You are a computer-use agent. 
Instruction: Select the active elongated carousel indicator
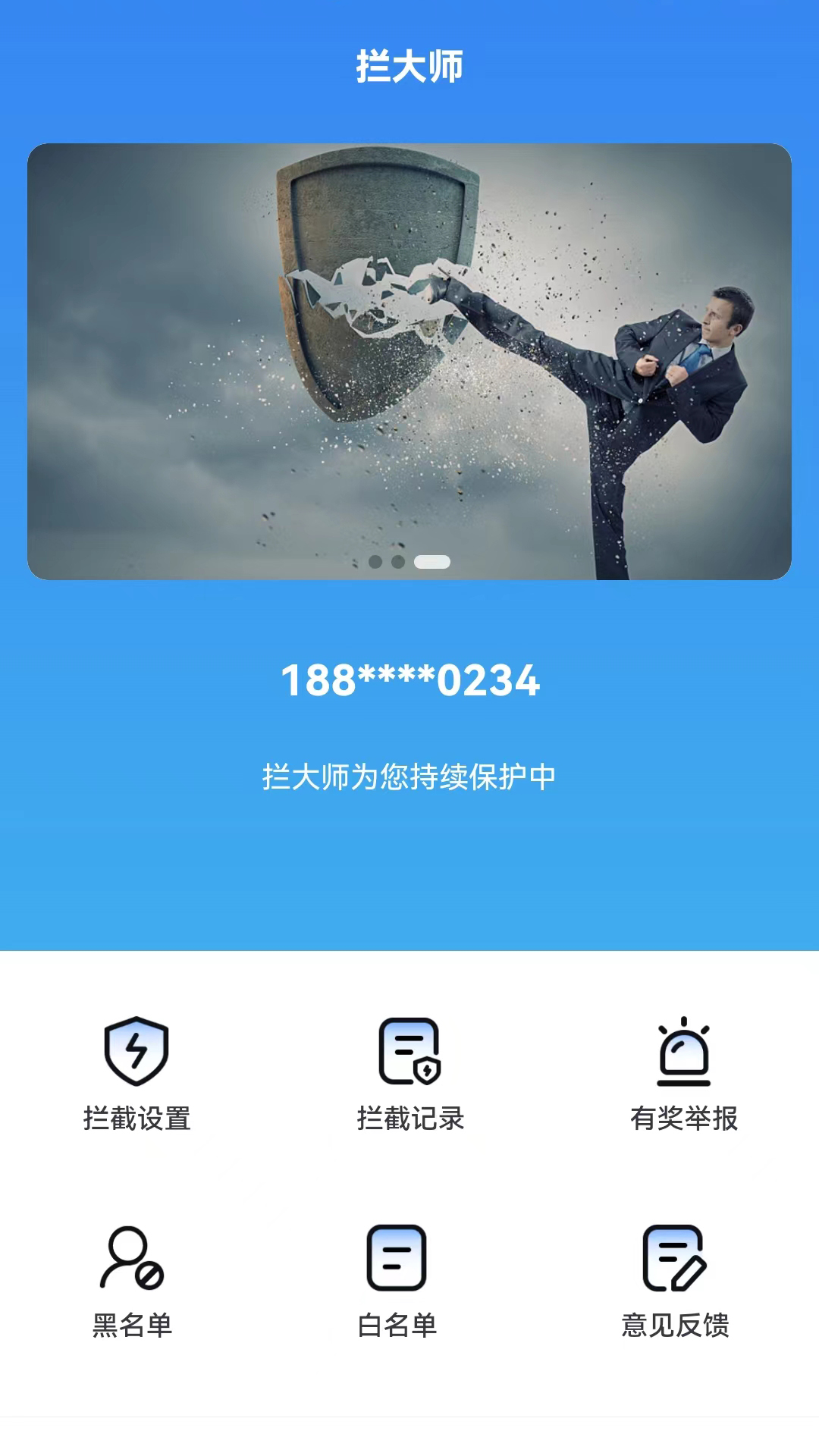[432, 562]
